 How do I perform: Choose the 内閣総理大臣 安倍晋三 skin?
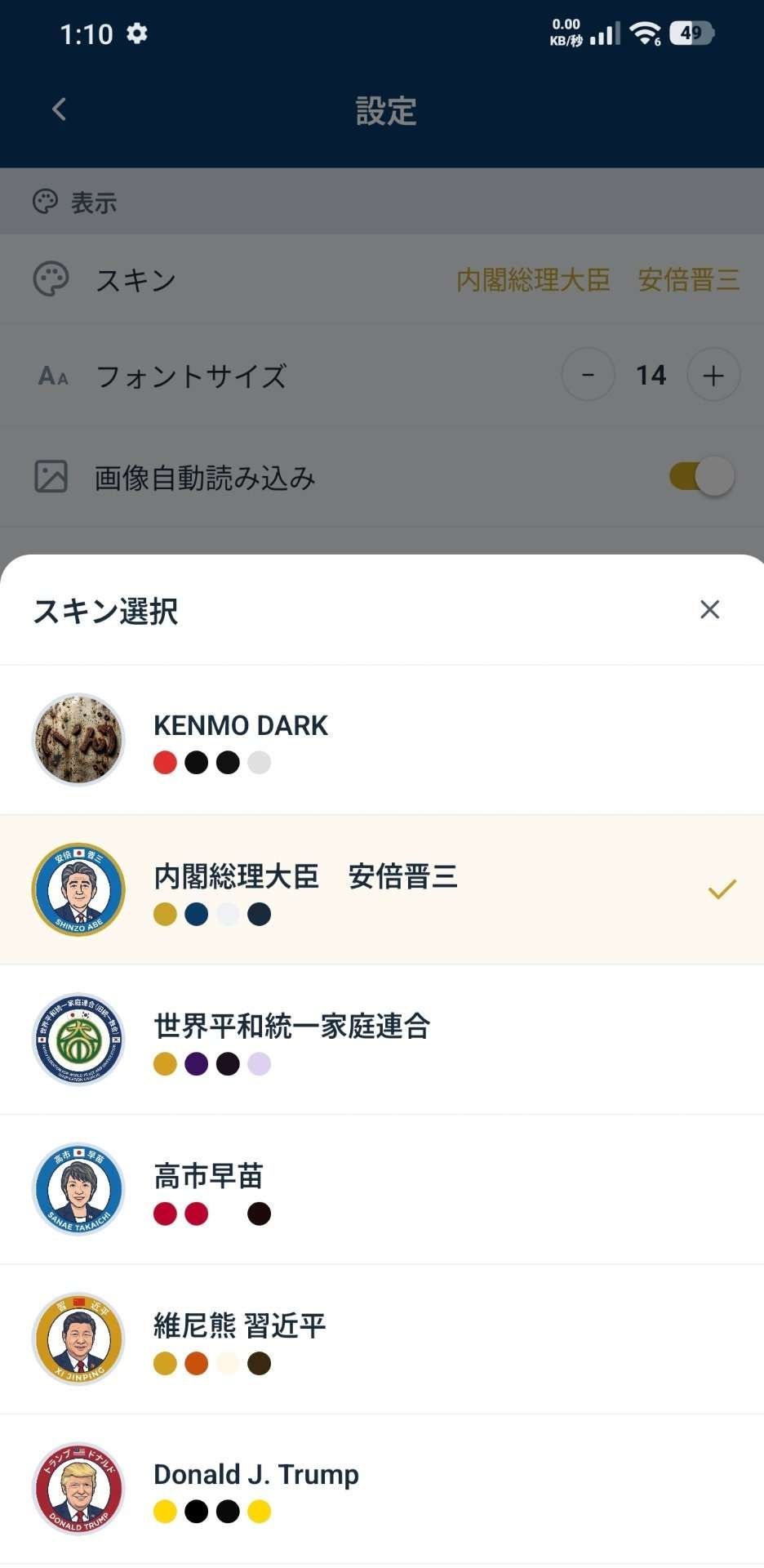(x=381, y=889)
